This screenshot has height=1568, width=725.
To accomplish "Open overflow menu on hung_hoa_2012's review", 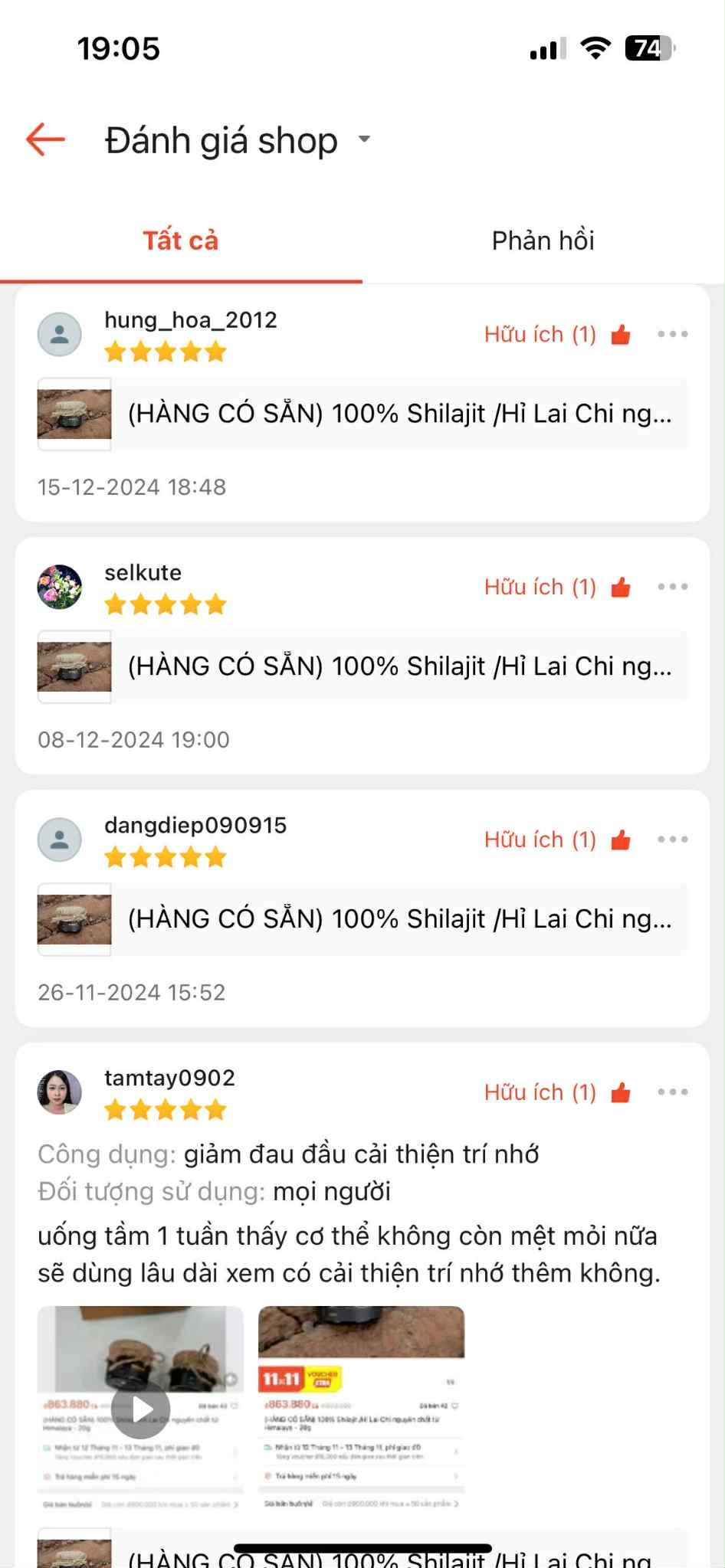I will click(x=672, y=333).
